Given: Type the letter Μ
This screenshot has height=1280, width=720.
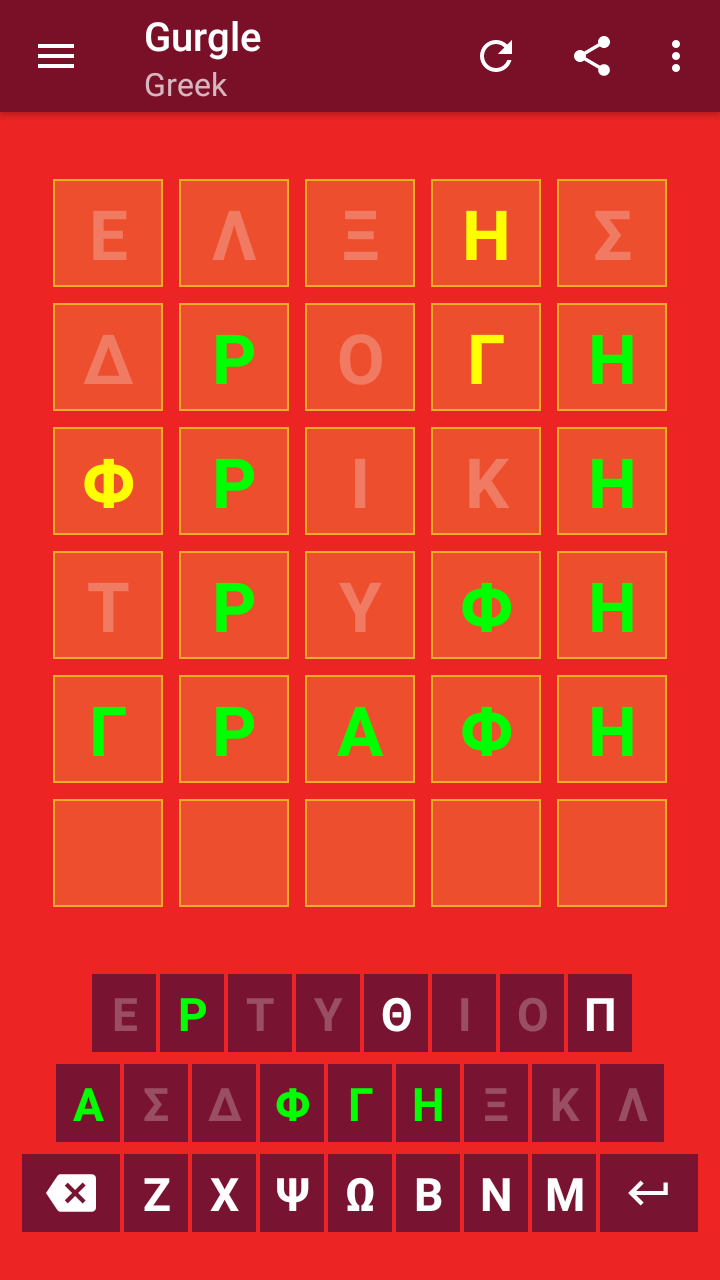Looking at the screenshot, I should coord(564,1193).
